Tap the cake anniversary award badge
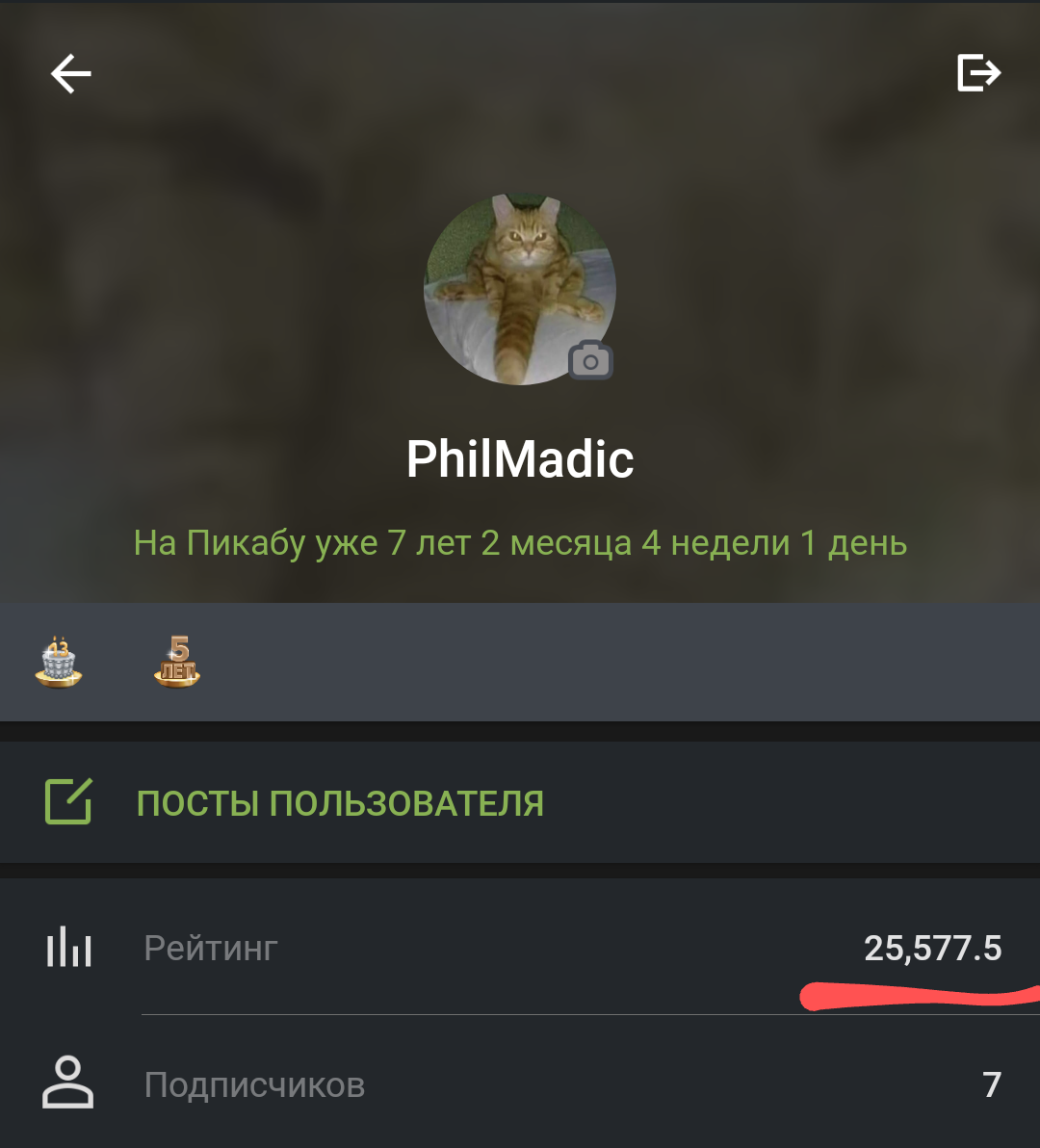This screenshot has height=1148, width=1040. tap(59, 663)
